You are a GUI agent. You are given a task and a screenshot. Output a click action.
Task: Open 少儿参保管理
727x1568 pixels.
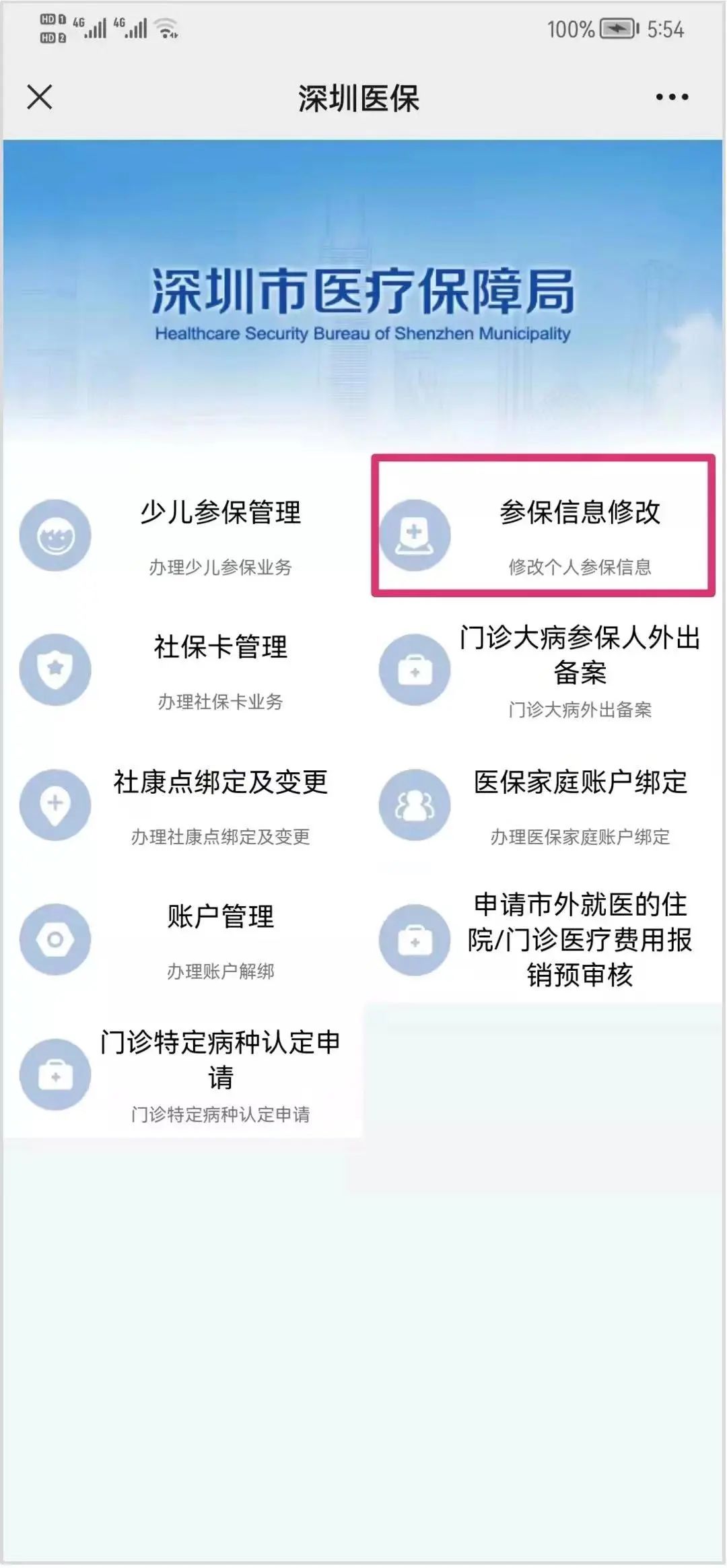[182, 535]
